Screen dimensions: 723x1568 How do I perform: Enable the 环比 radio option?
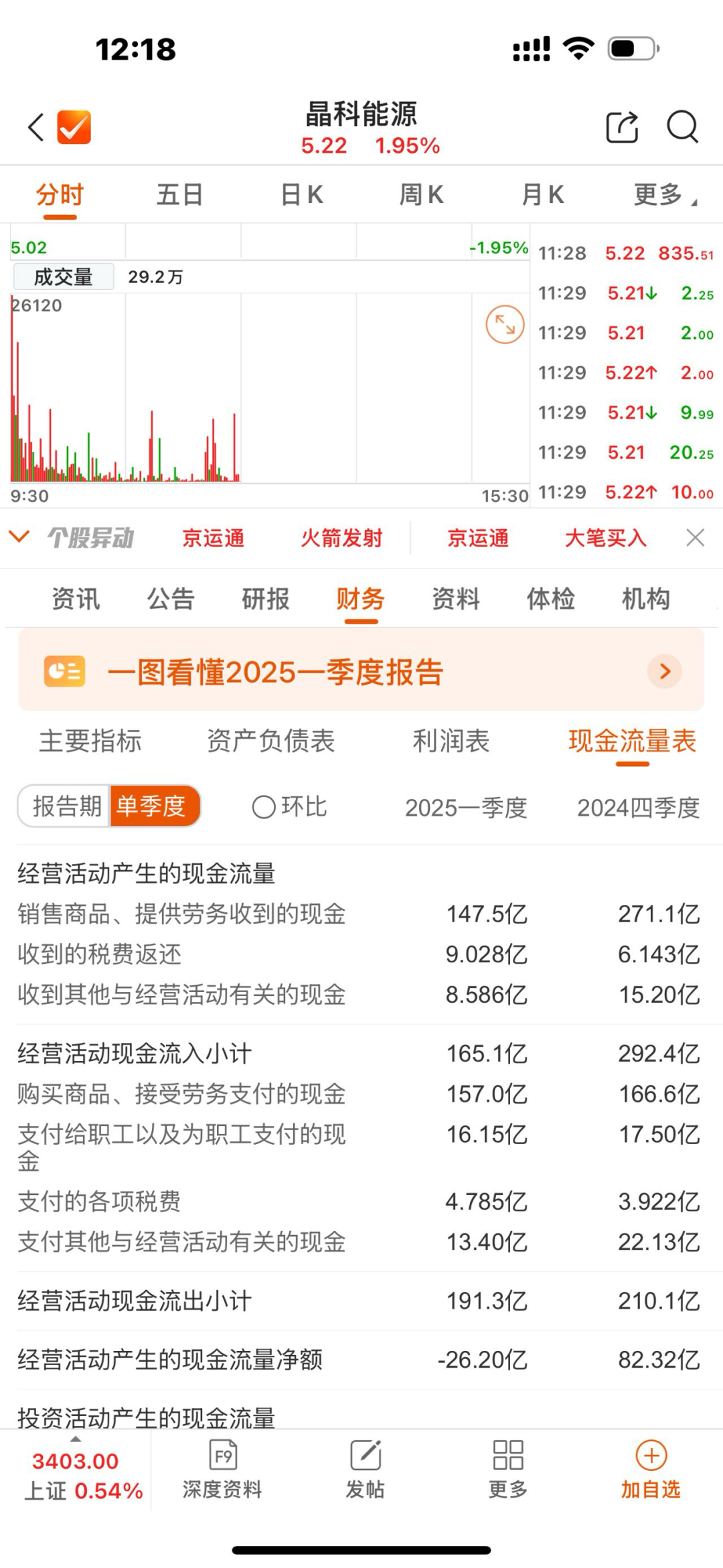point(264,807)
